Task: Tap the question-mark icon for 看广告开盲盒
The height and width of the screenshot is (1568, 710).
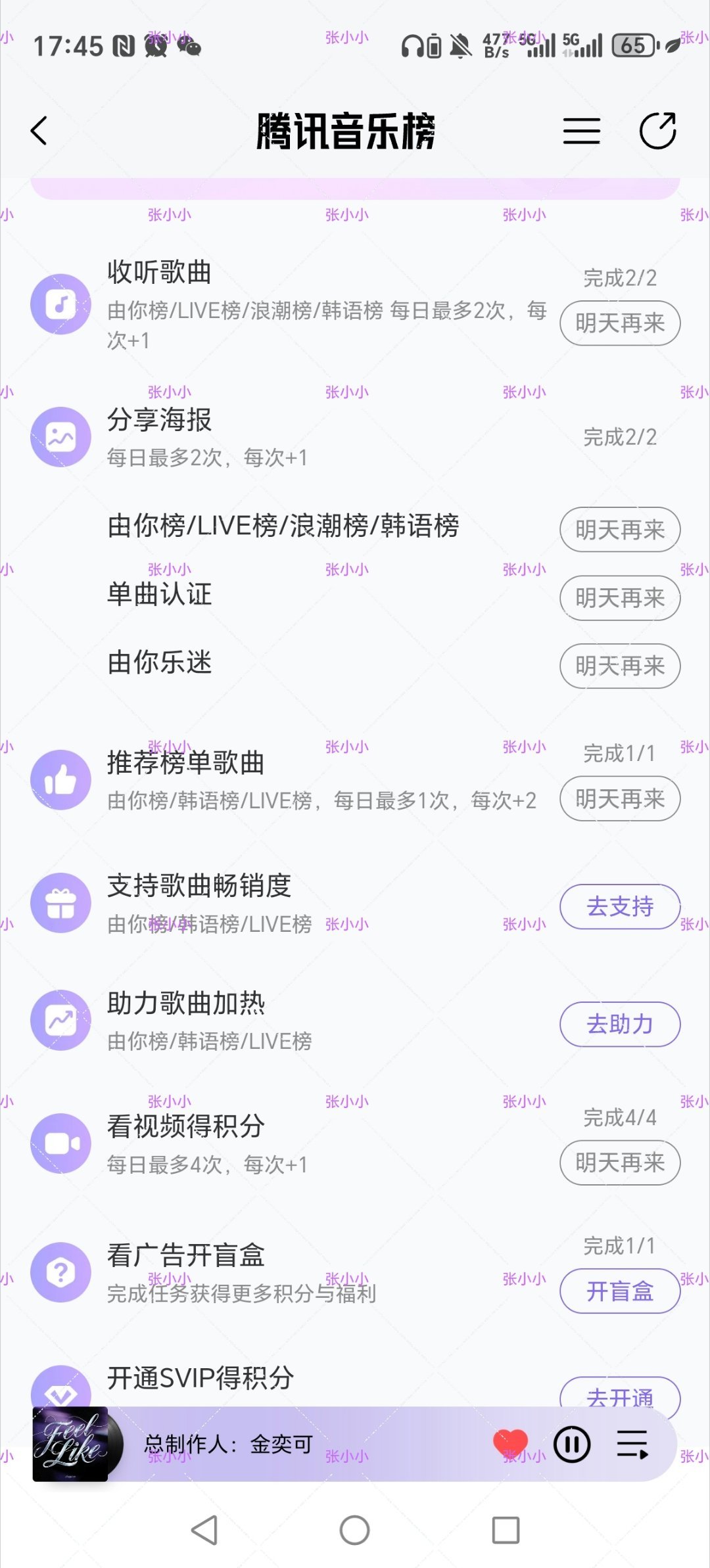Action: (60, 1270)
